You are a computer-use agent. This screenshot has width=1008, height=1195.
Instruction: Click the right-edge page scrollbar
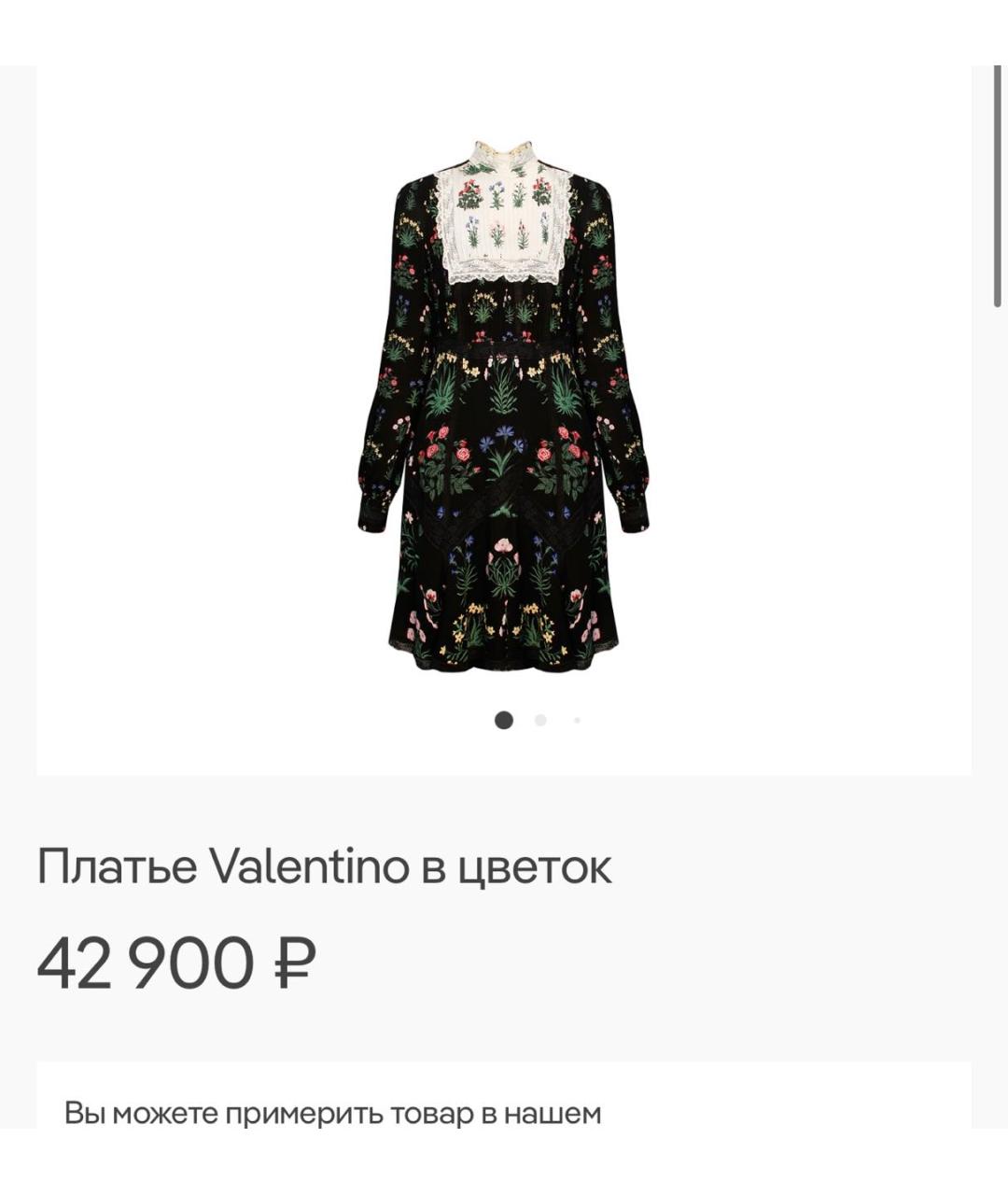pyautogui.click(x=997, y=187)
